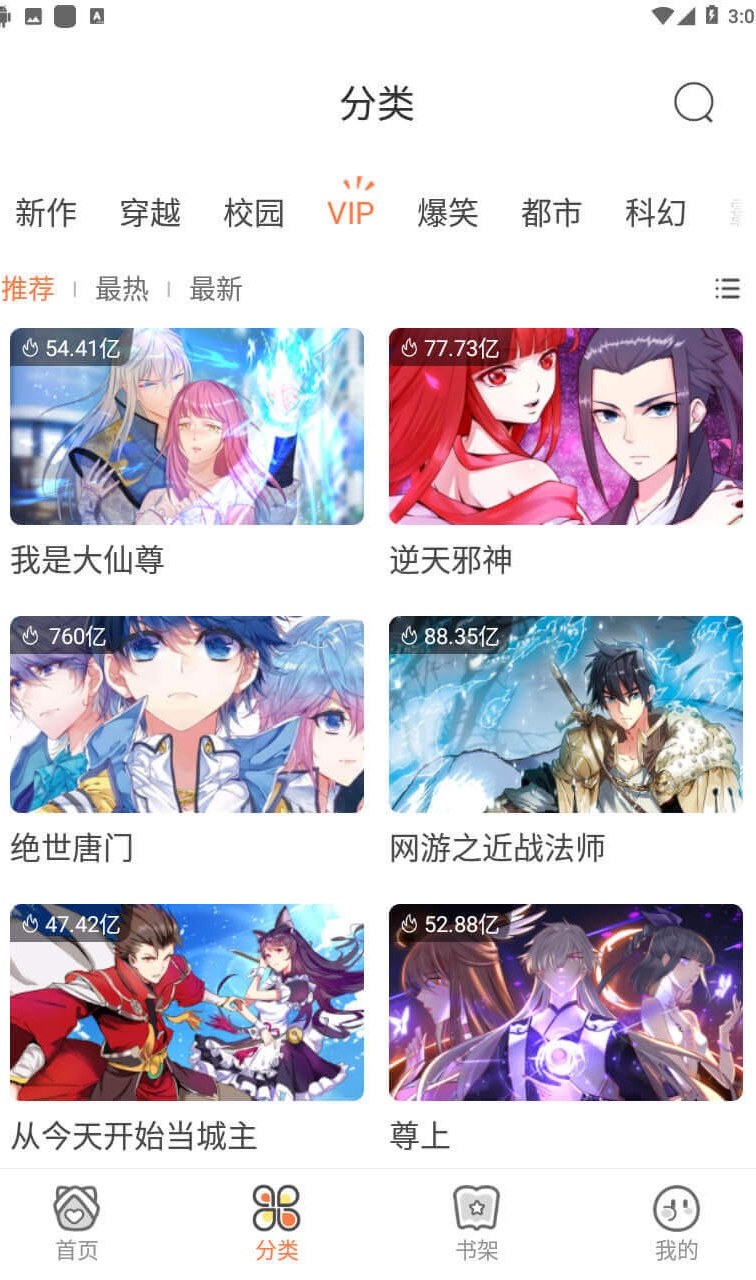756x1280 pixels.
Task: Go to the 首页 home tab
Action: coord(77,1223)
